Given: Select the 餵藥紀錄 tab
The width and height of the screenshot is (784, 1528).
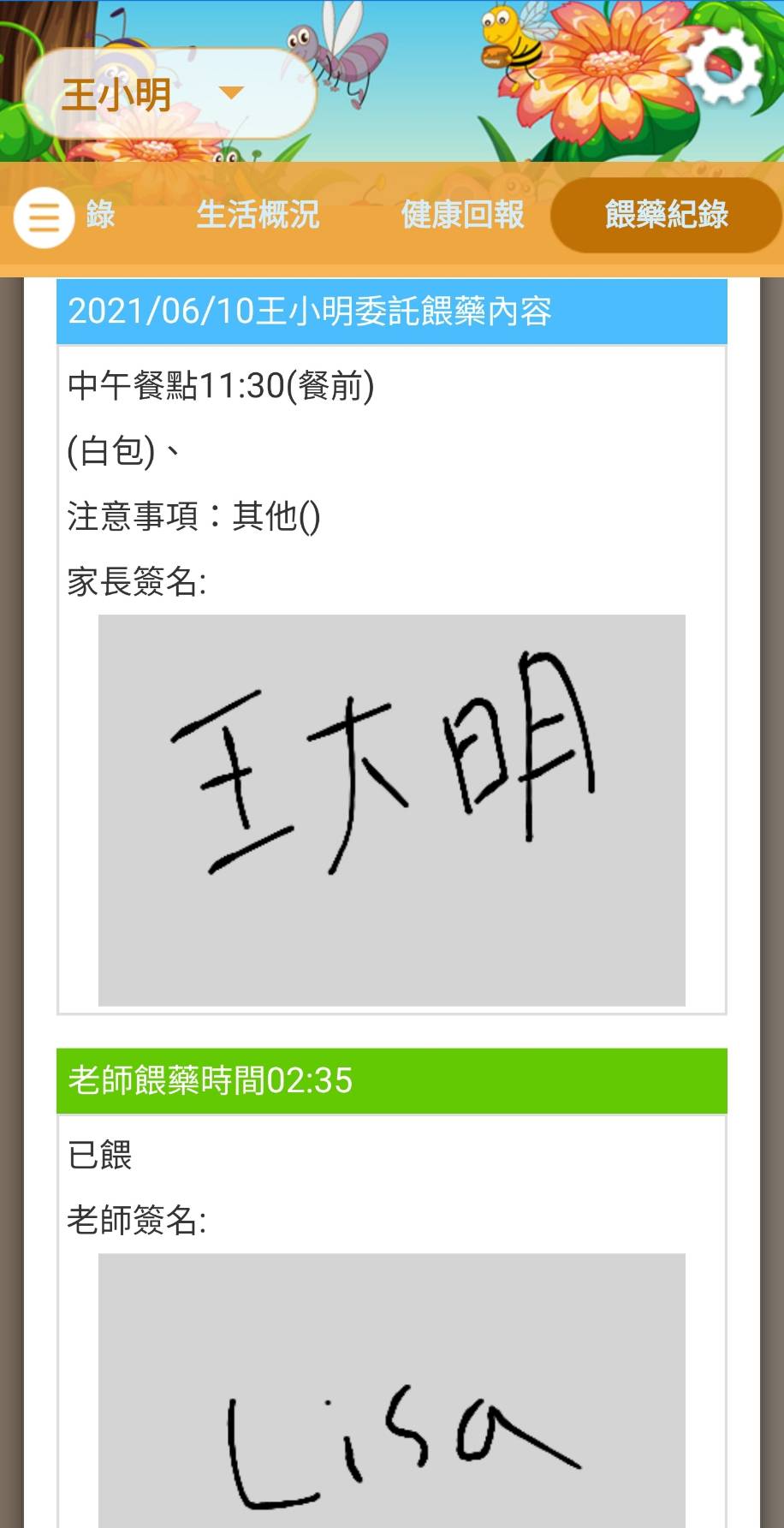Looking at the screenshot, I should [666, 214].
